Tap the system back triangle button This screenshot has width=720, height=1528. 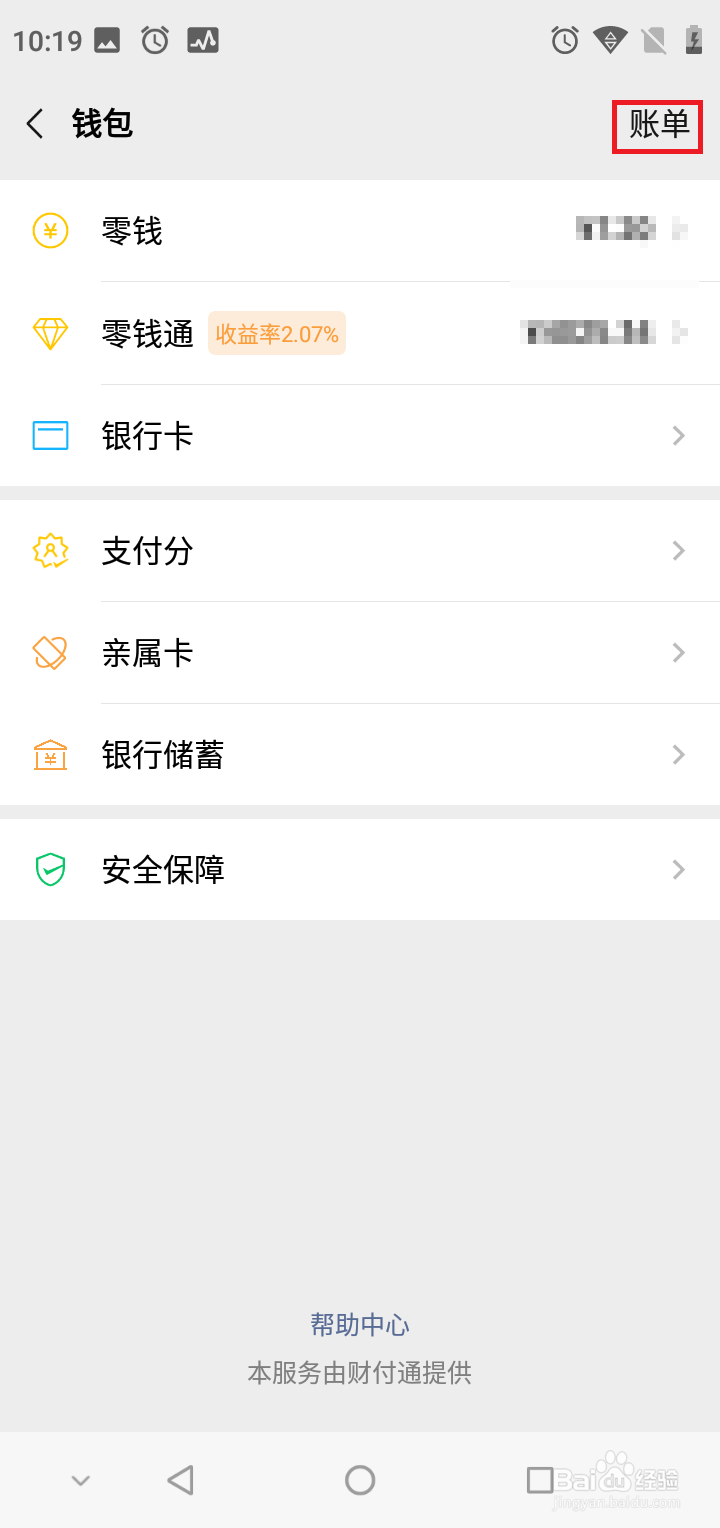point(180,1480)
